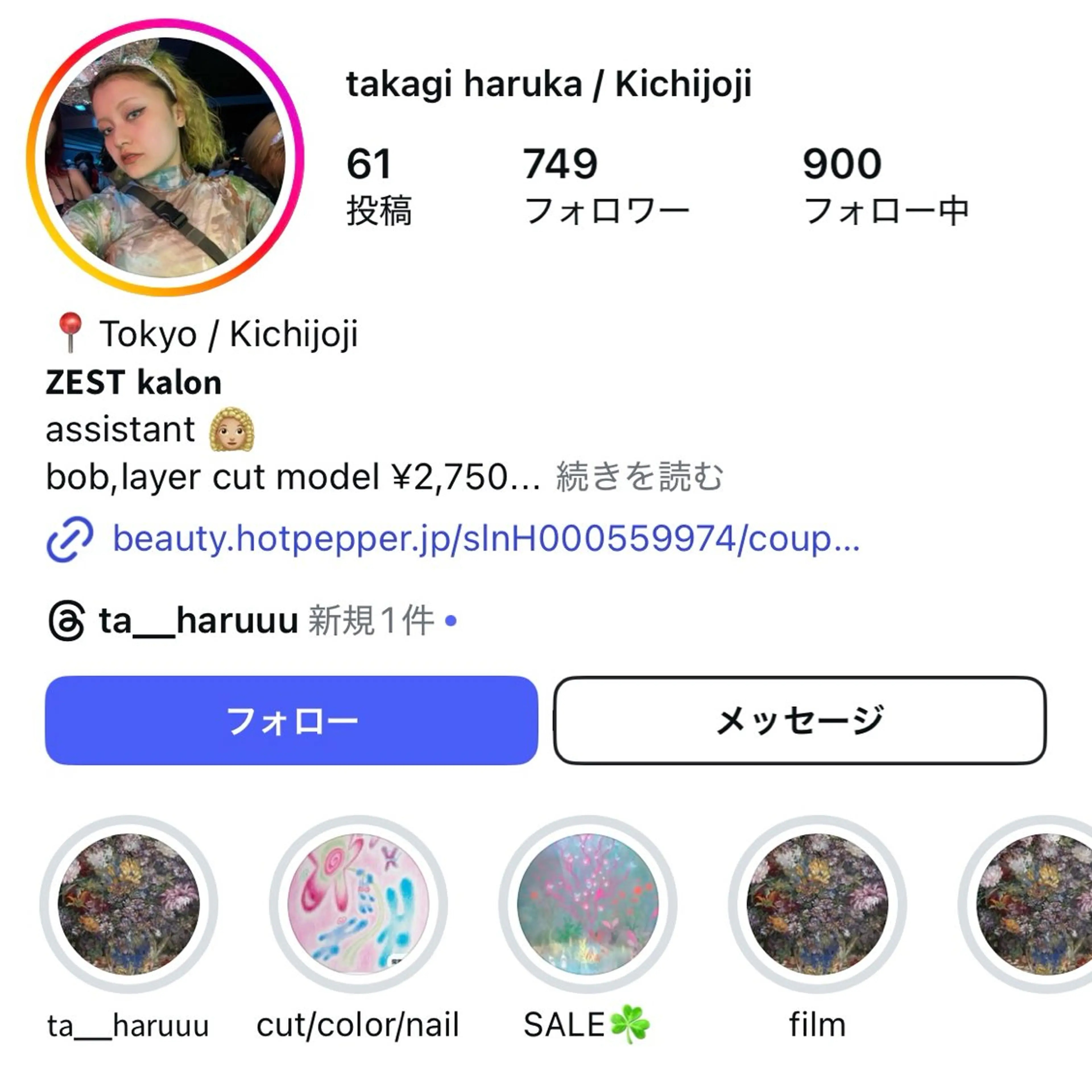The image size is (1092, 1092).
Task: Open the ta__haruuu story highlight
Action: [x=129, y=904]
